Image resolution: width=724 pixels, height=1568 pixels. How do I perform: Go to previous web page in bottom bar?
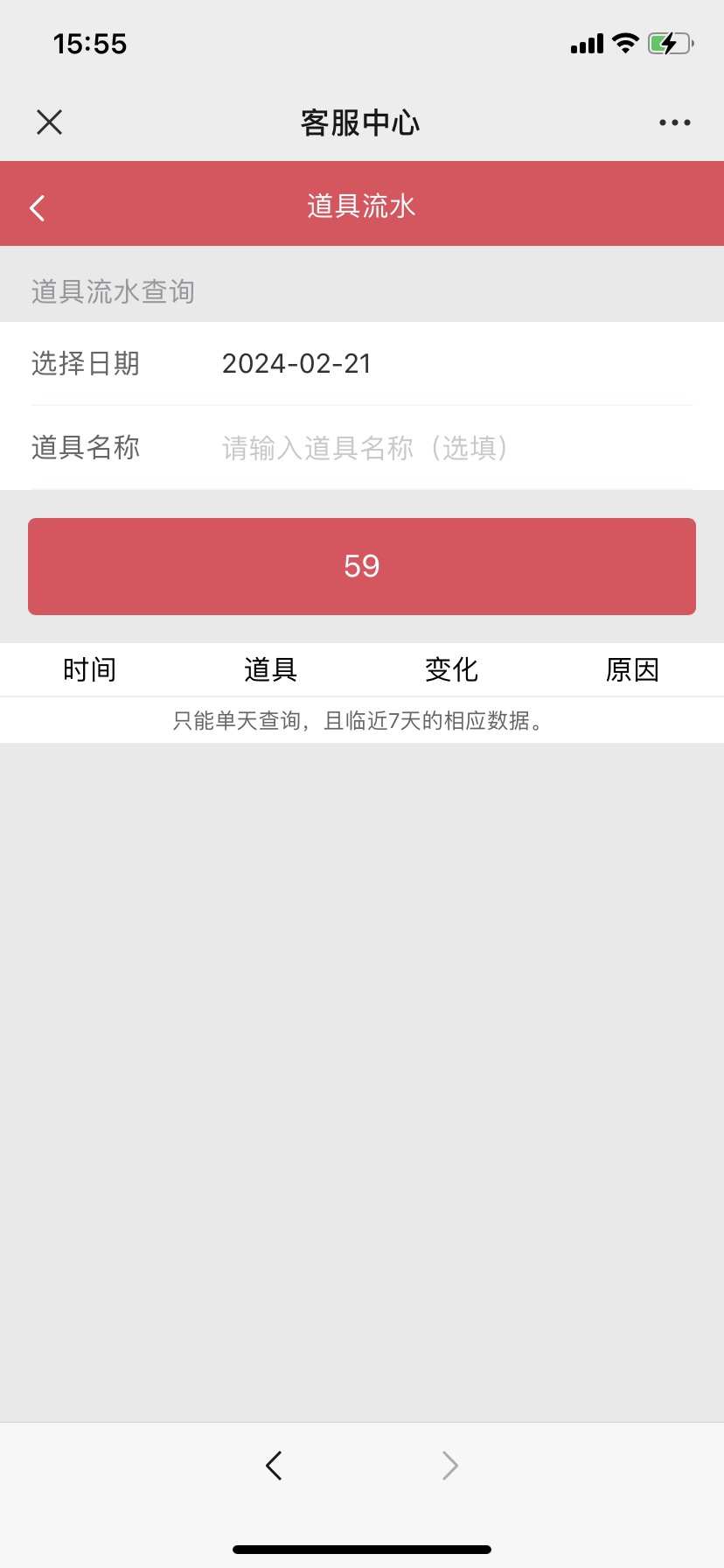coord(274,1465)
